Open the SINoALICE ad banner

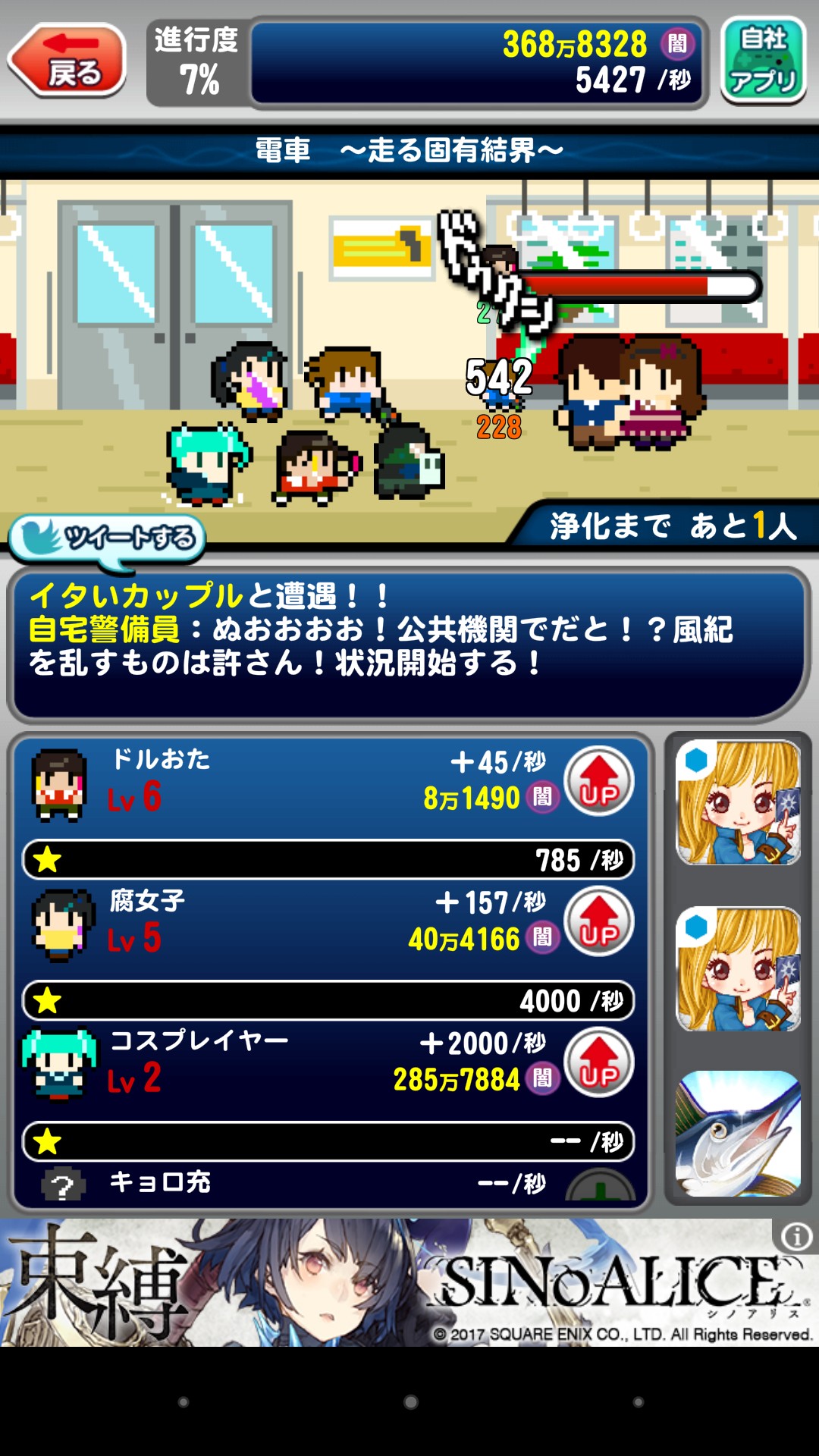pos(409,1282)
